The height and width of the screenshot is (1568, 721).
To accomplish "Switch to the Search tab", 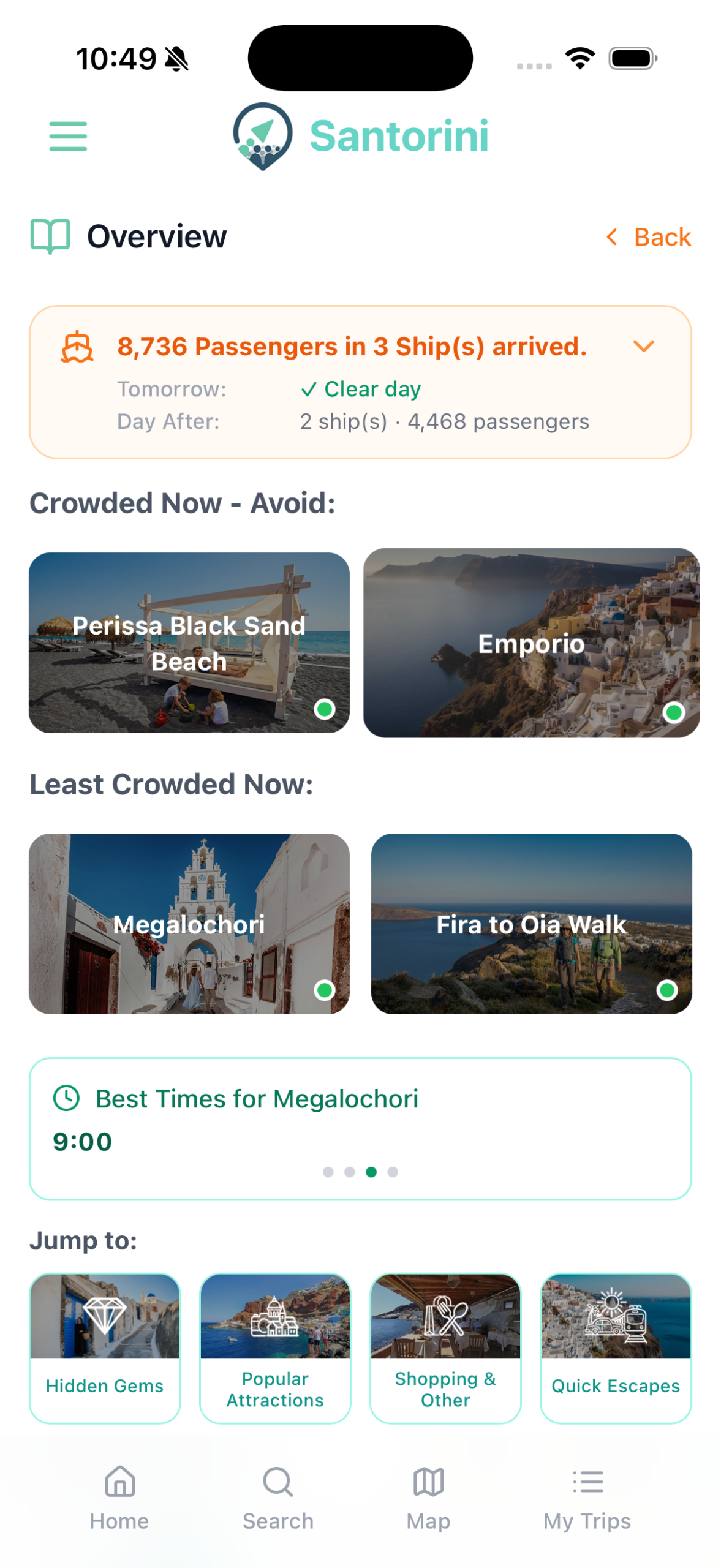I will [278, 1498].
